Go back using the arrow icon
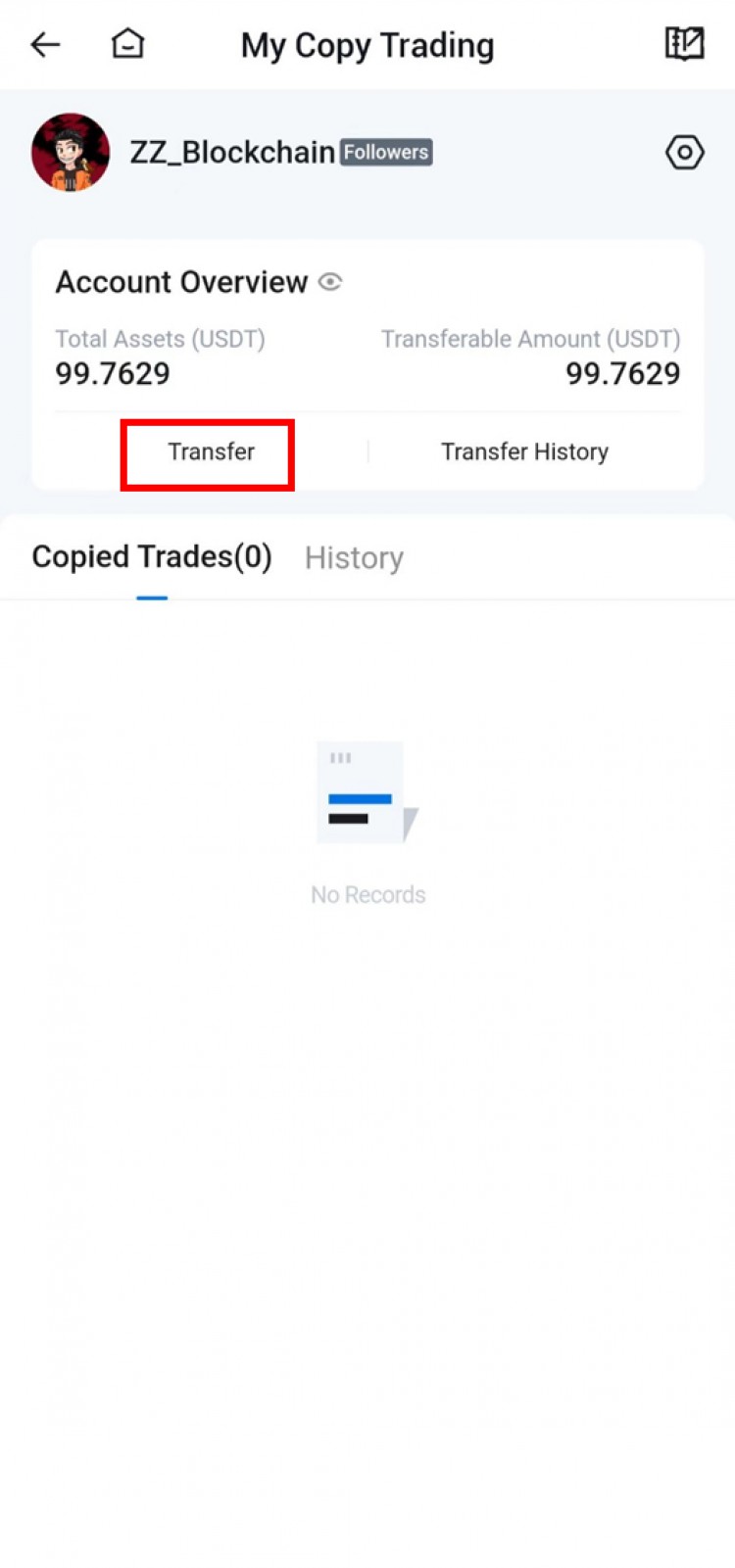The width and height of the screenshot is (735, 1568). [45, 45]
